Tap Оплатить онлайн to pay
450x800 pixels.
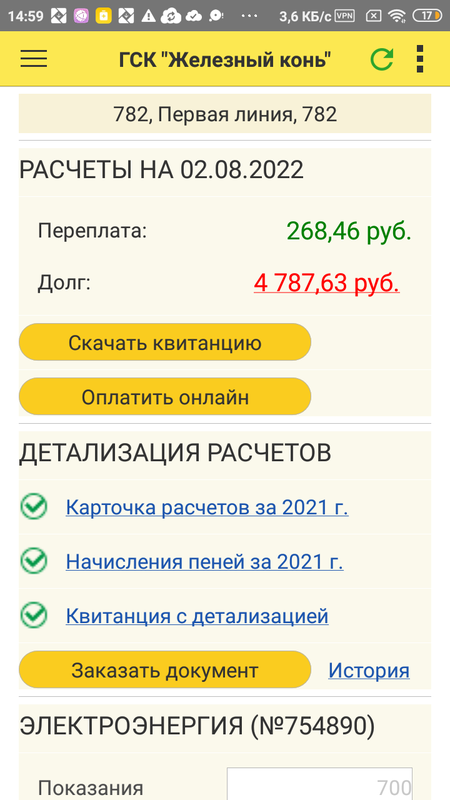[165, 396]
